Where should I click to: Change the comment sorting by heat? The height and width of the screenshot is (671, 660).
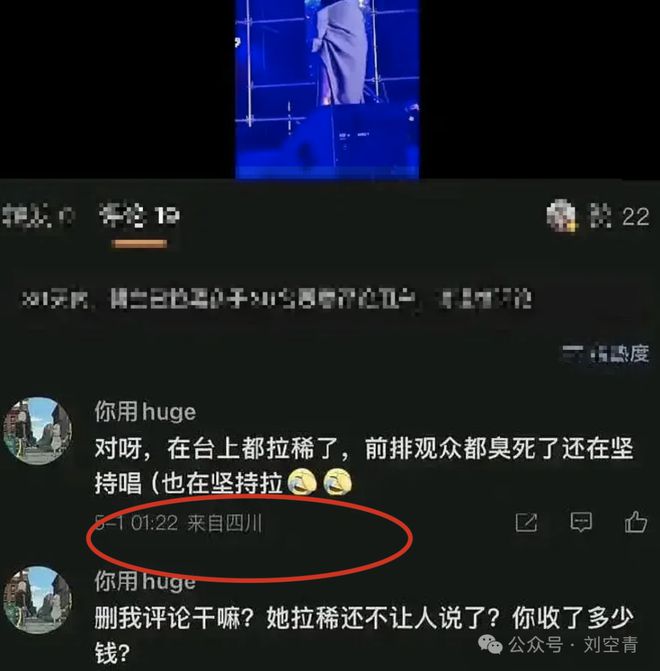(x=606, y=352)
